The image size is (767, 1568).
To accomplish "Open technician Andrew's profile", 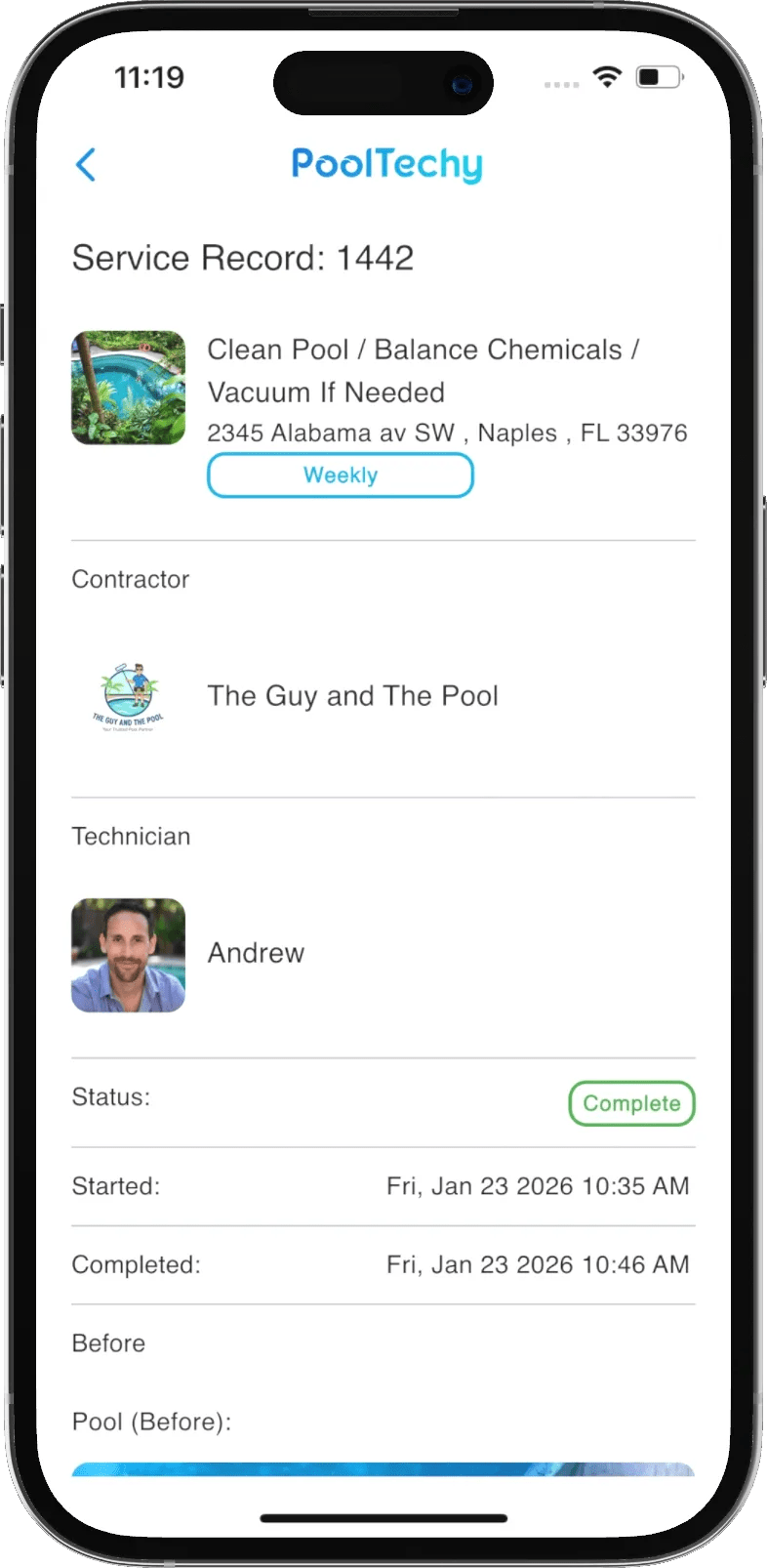I will click(256, 953).
